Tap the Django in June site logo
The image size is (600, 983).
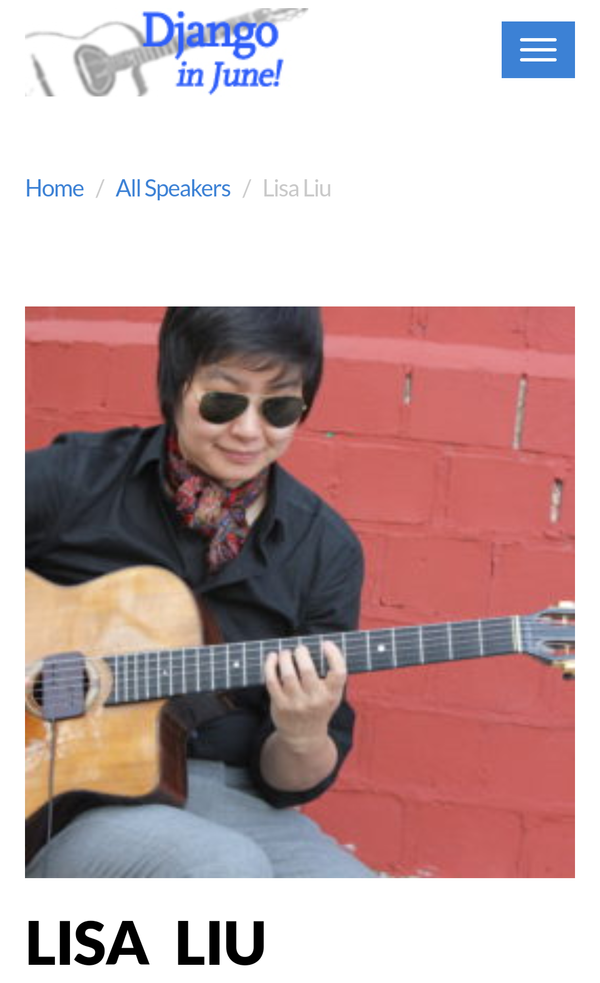(x=165, y=52)
